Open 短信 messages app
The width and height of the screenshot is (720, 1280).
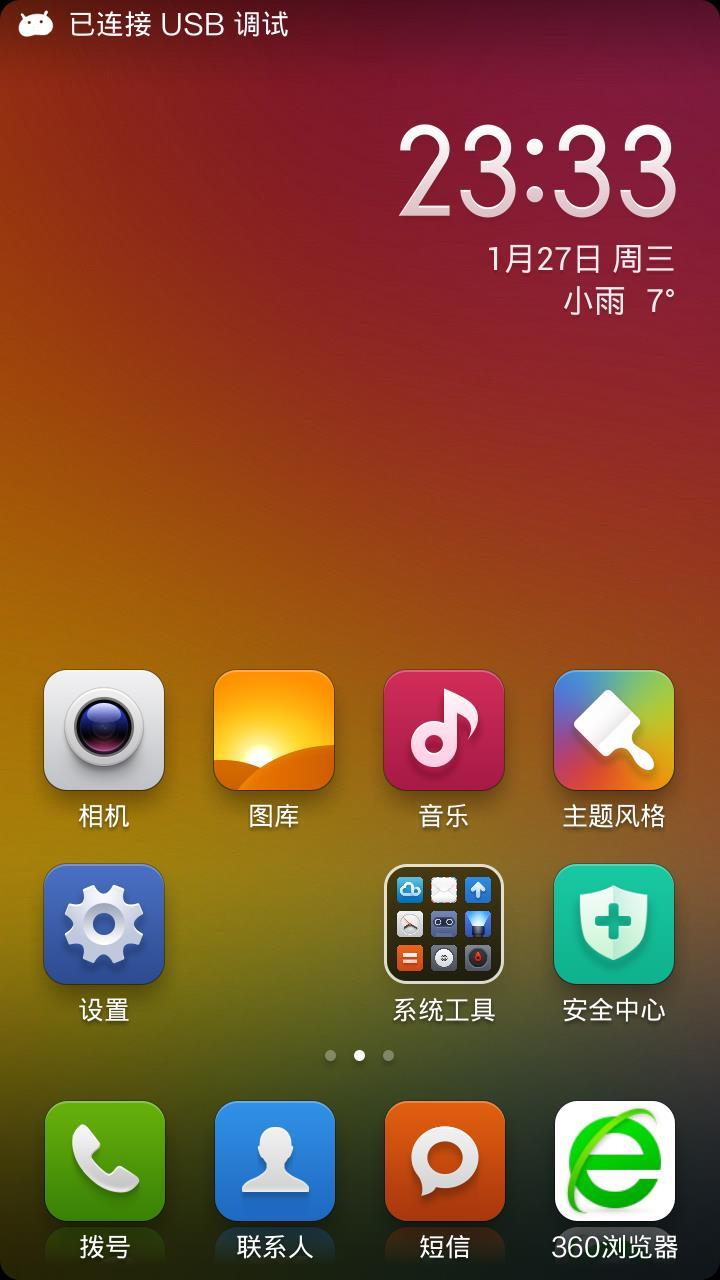point(445,1161)
